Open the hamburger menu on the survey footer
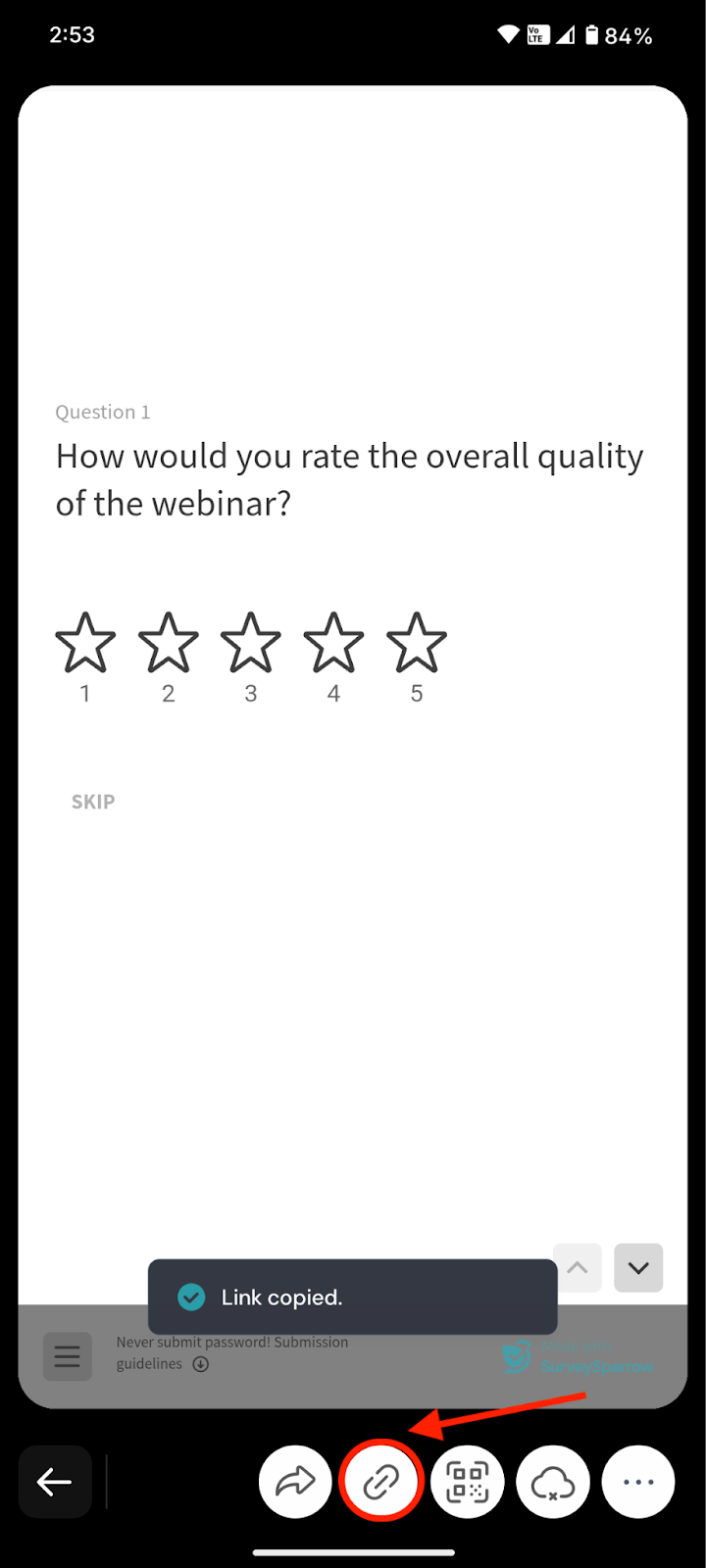The width and height of the screenshot is (706, 1568). pyautogui.click(x=67, y=1356)
